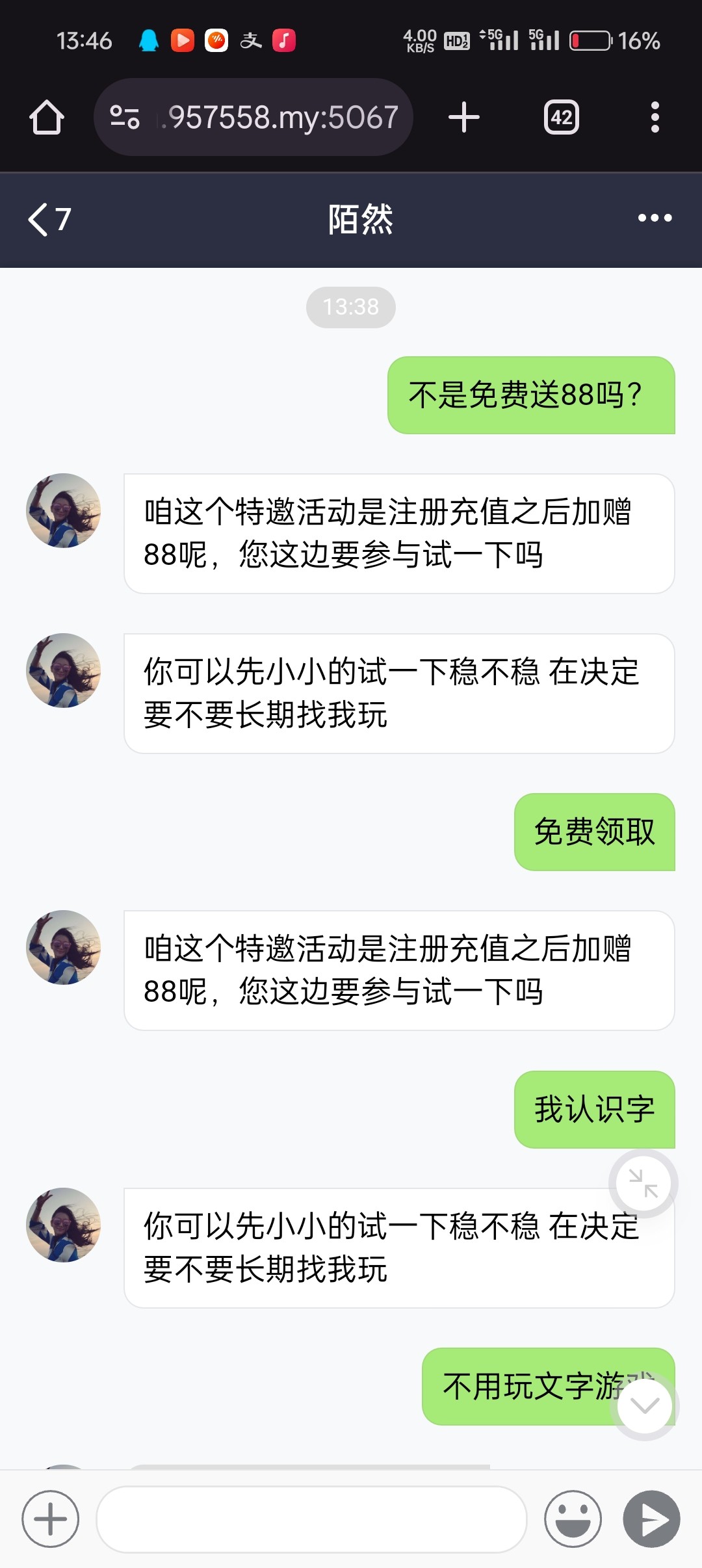This screenshot has width=702, height=1568.
Task: Tap the message input field
Action: point(311,1519)
